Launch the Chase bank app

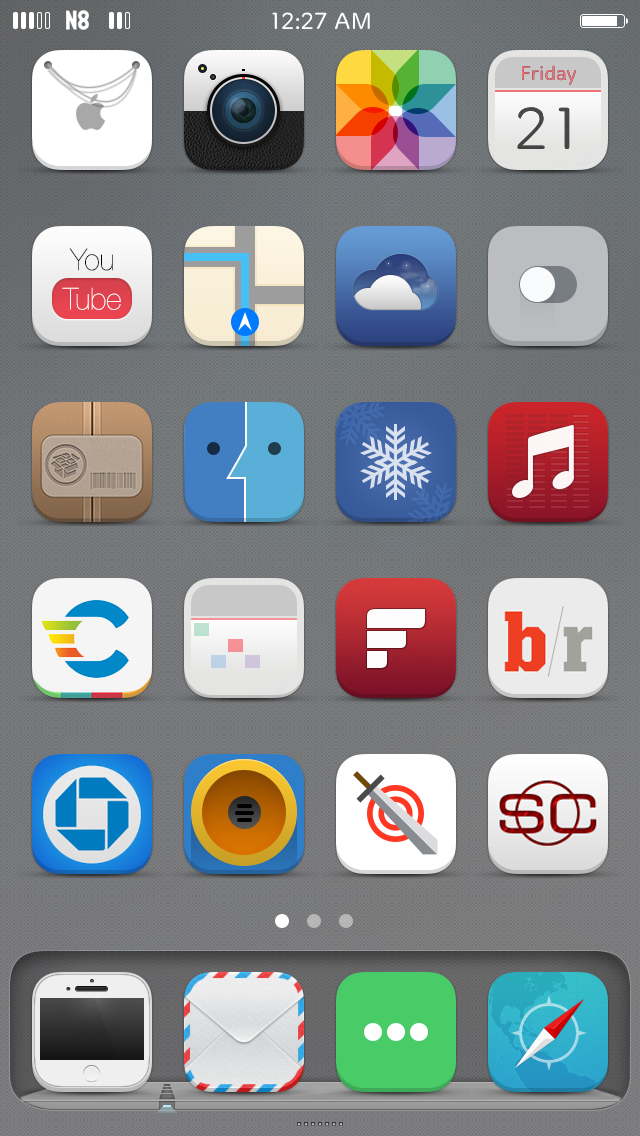pyautogui.click(x=92, y=814)
